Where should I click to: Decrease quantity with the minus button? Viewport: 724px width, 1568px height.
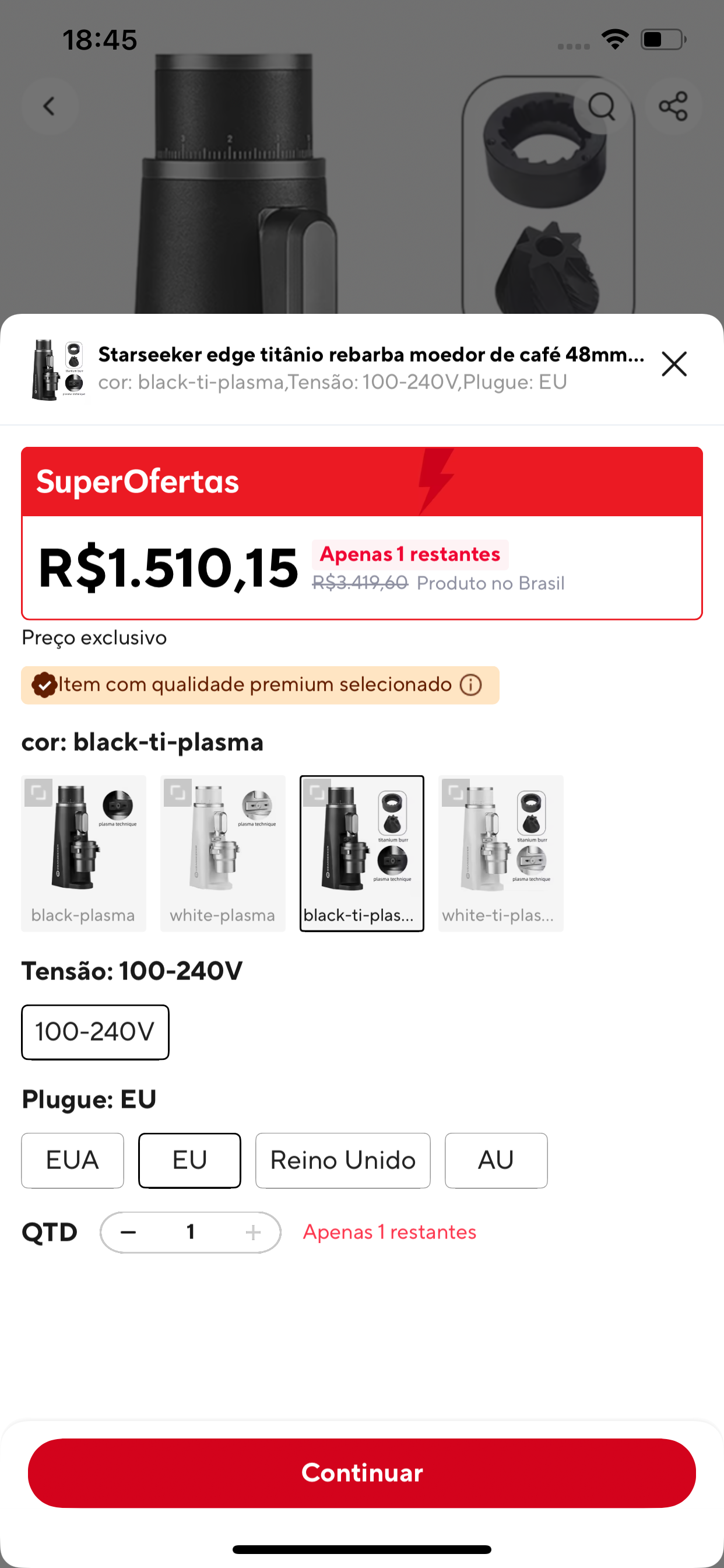click(x=128, y=1233)
